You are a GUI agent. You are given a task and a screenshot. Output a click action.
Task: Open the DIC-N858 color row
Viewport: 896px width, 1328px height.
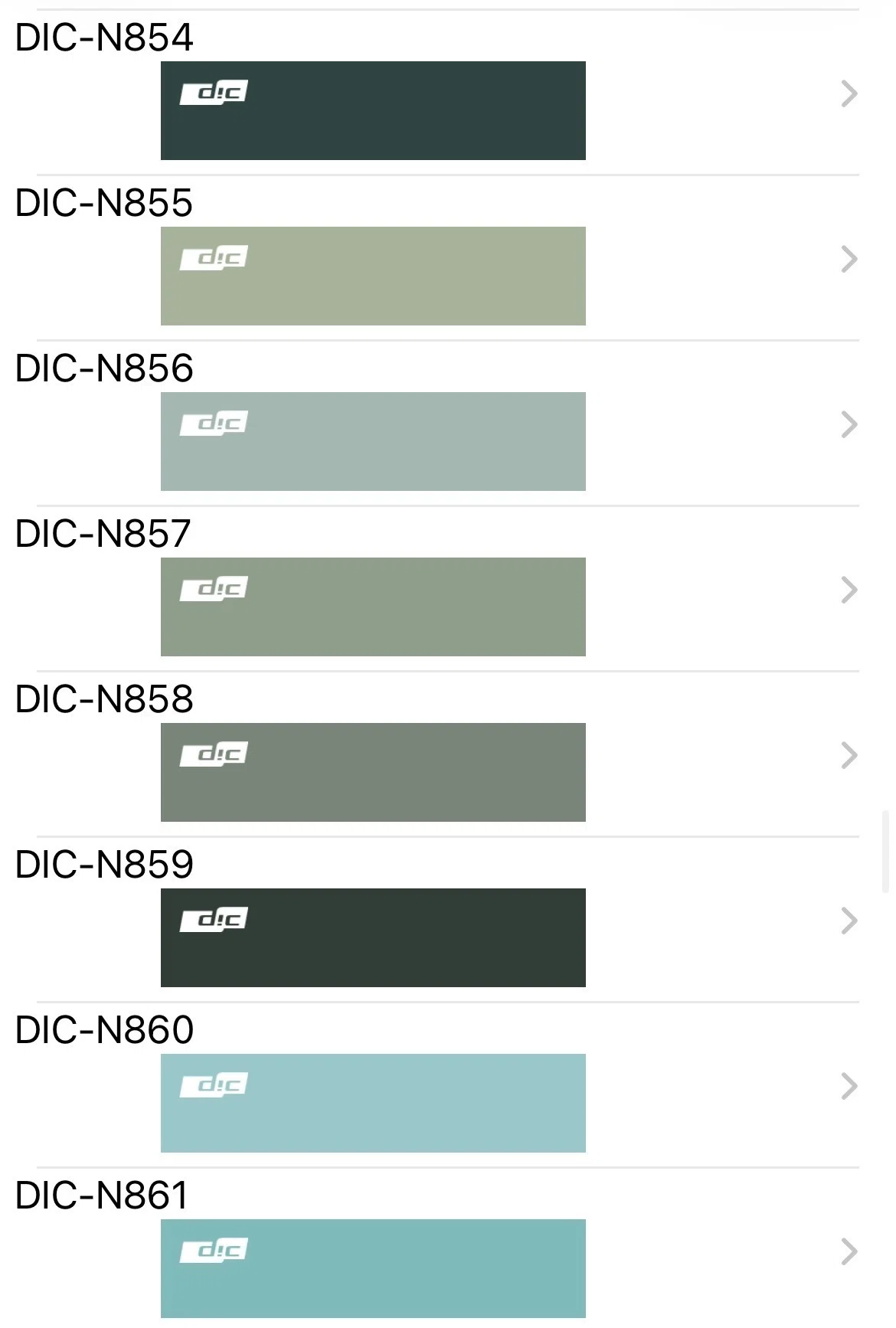pyautogui.click(x=448, y=754)
